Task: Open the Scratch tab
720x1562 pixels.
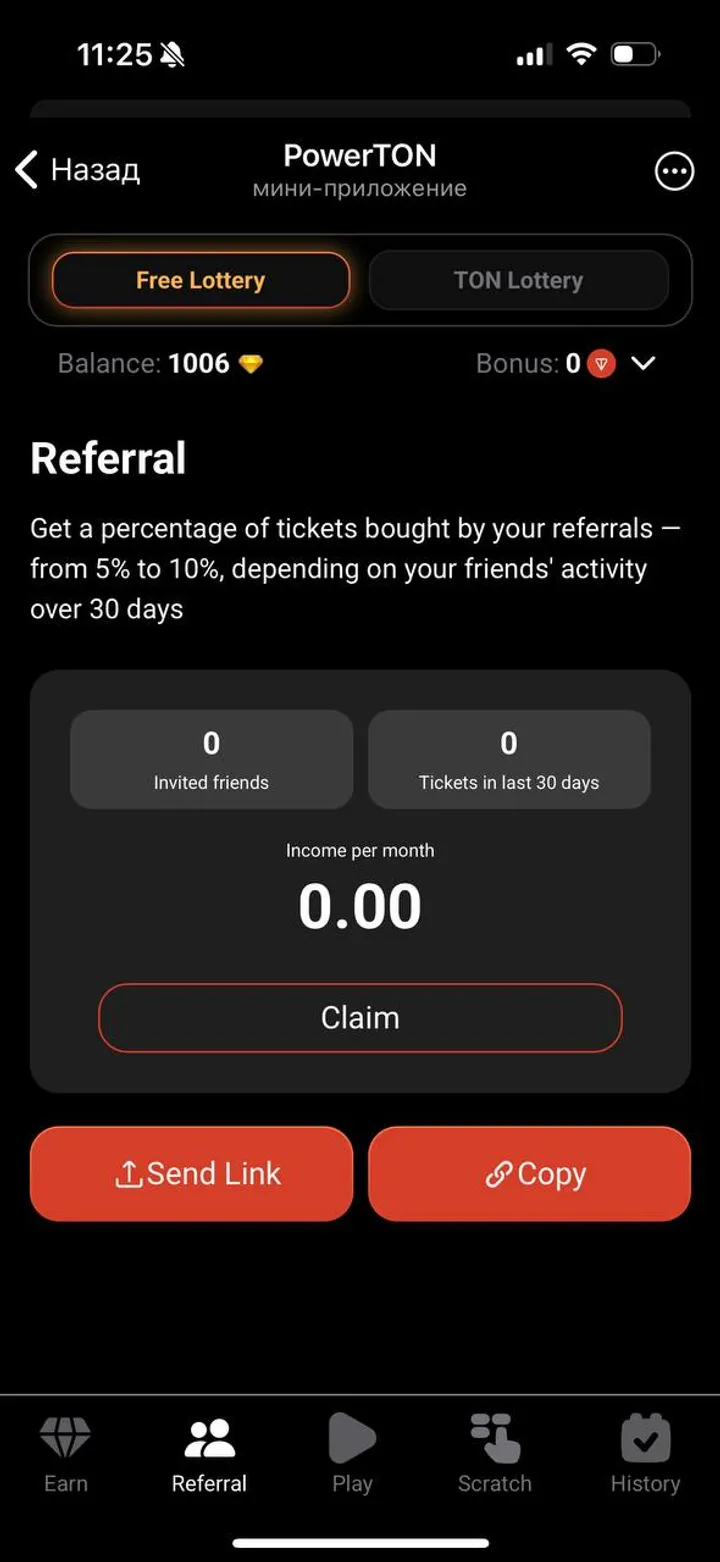Action: click(x=495, y=1453)
